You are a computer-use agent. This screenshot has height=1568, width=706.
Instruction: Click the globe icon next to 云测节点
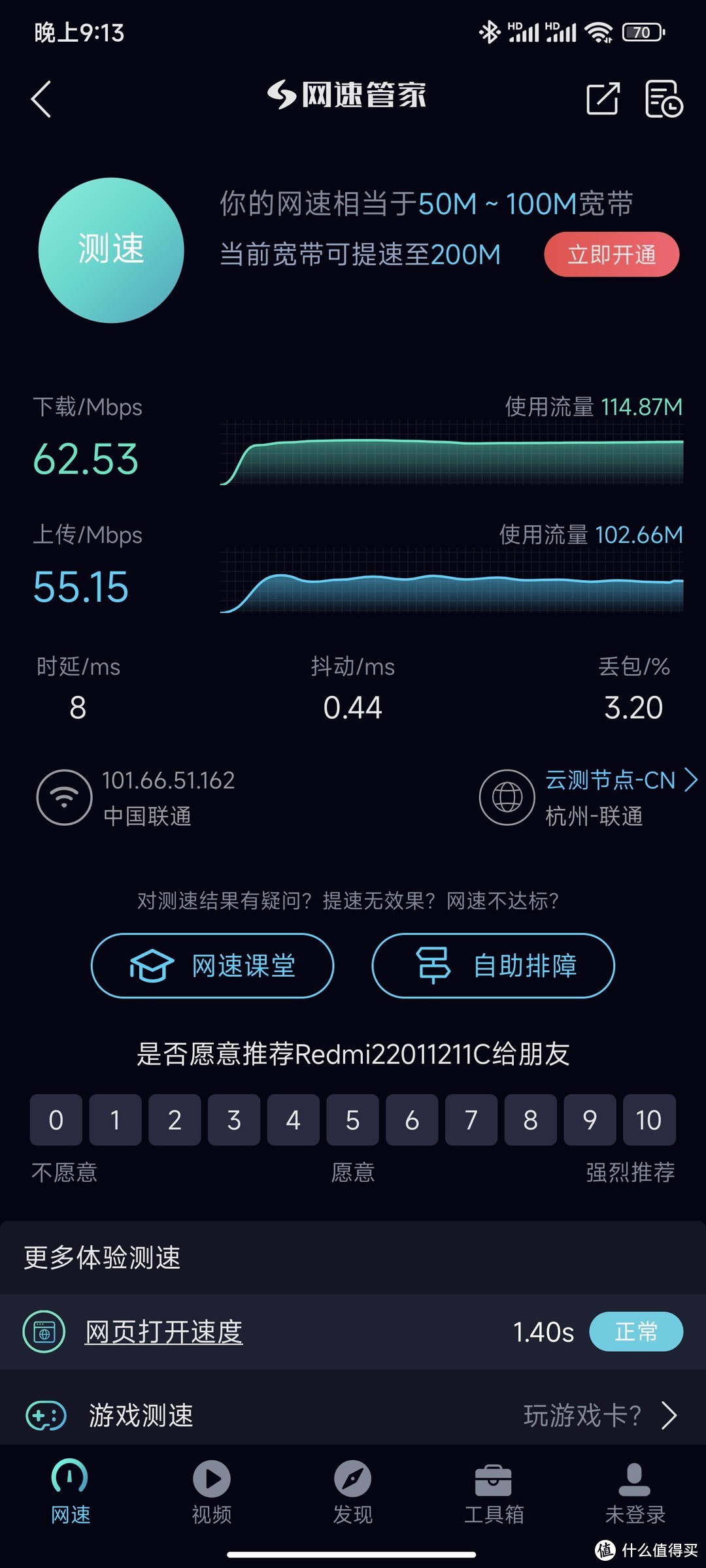[x=507, y=798]
